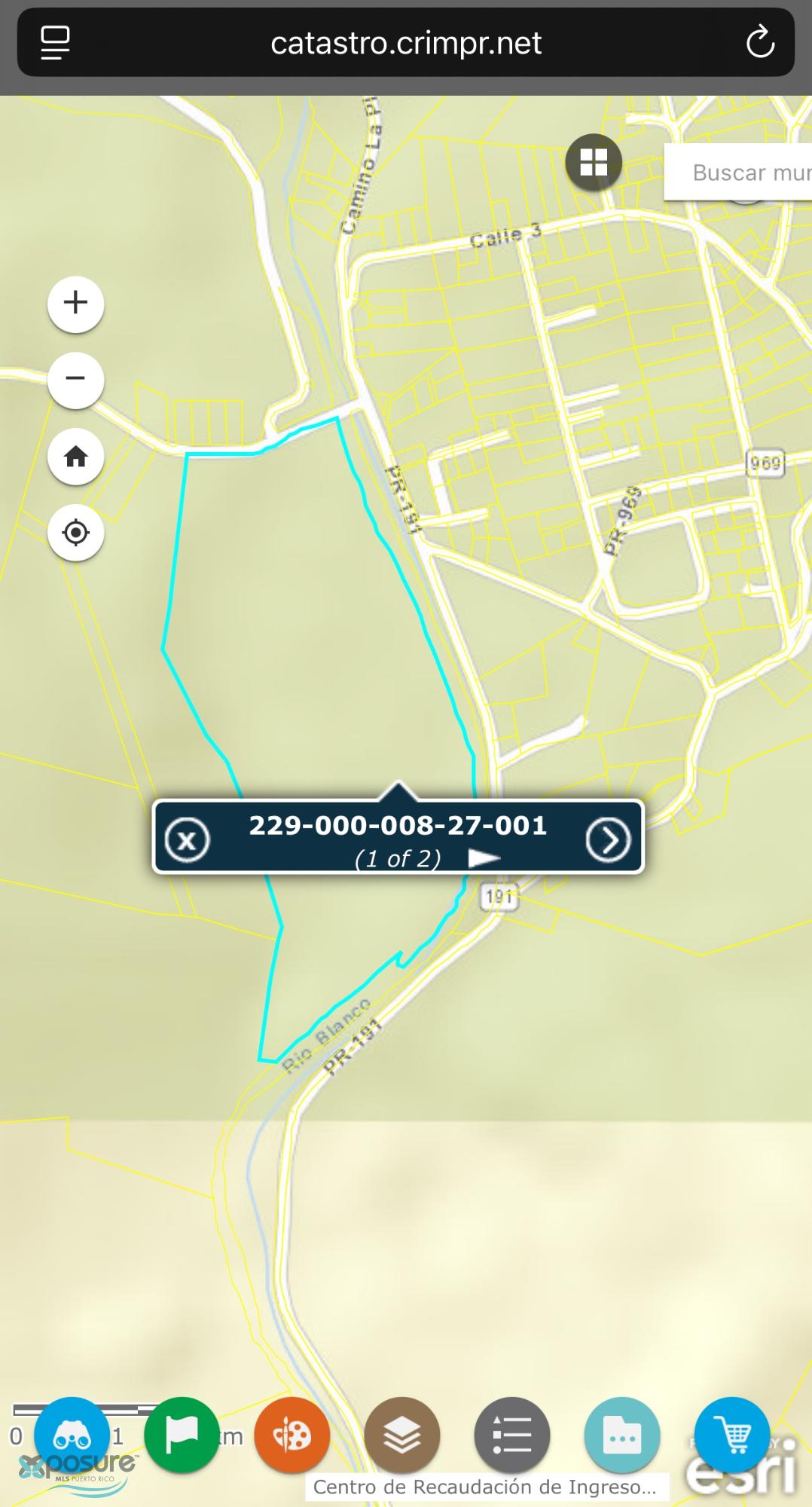812x1507 pixels.
Task: Tap the catastro.crimpr.net address bar
Action: 405,43
